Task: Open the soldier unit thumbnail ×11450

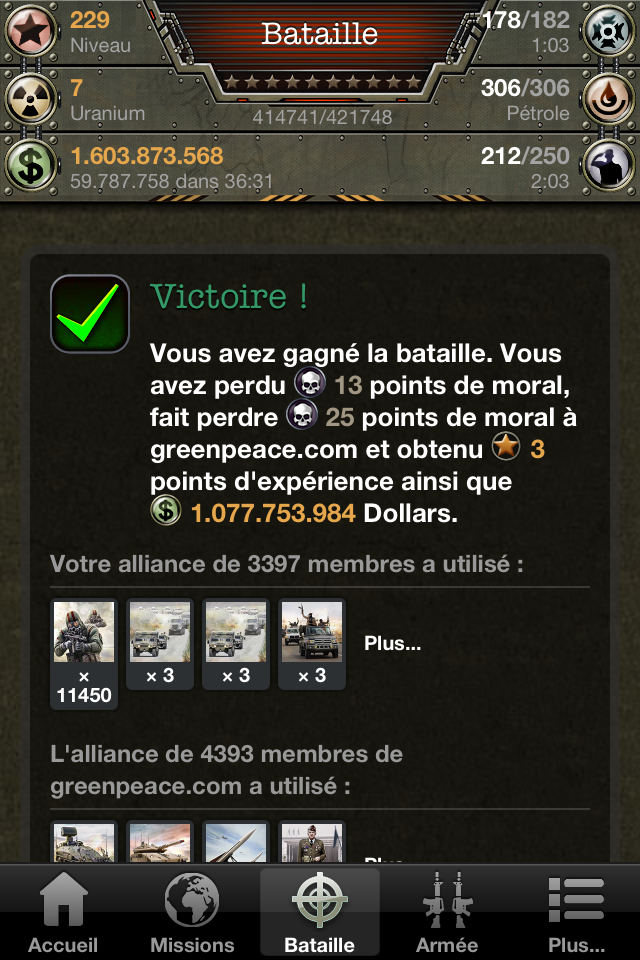Action: 85,633
